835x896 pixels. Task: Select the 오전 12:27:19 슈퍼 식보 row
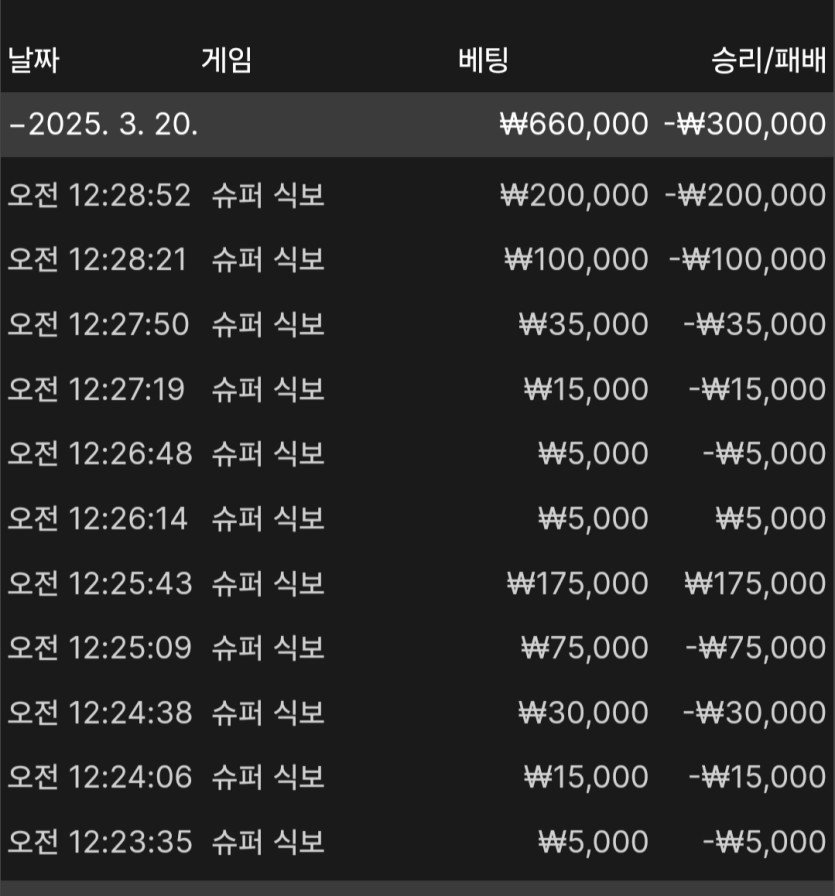pos(416,389)
